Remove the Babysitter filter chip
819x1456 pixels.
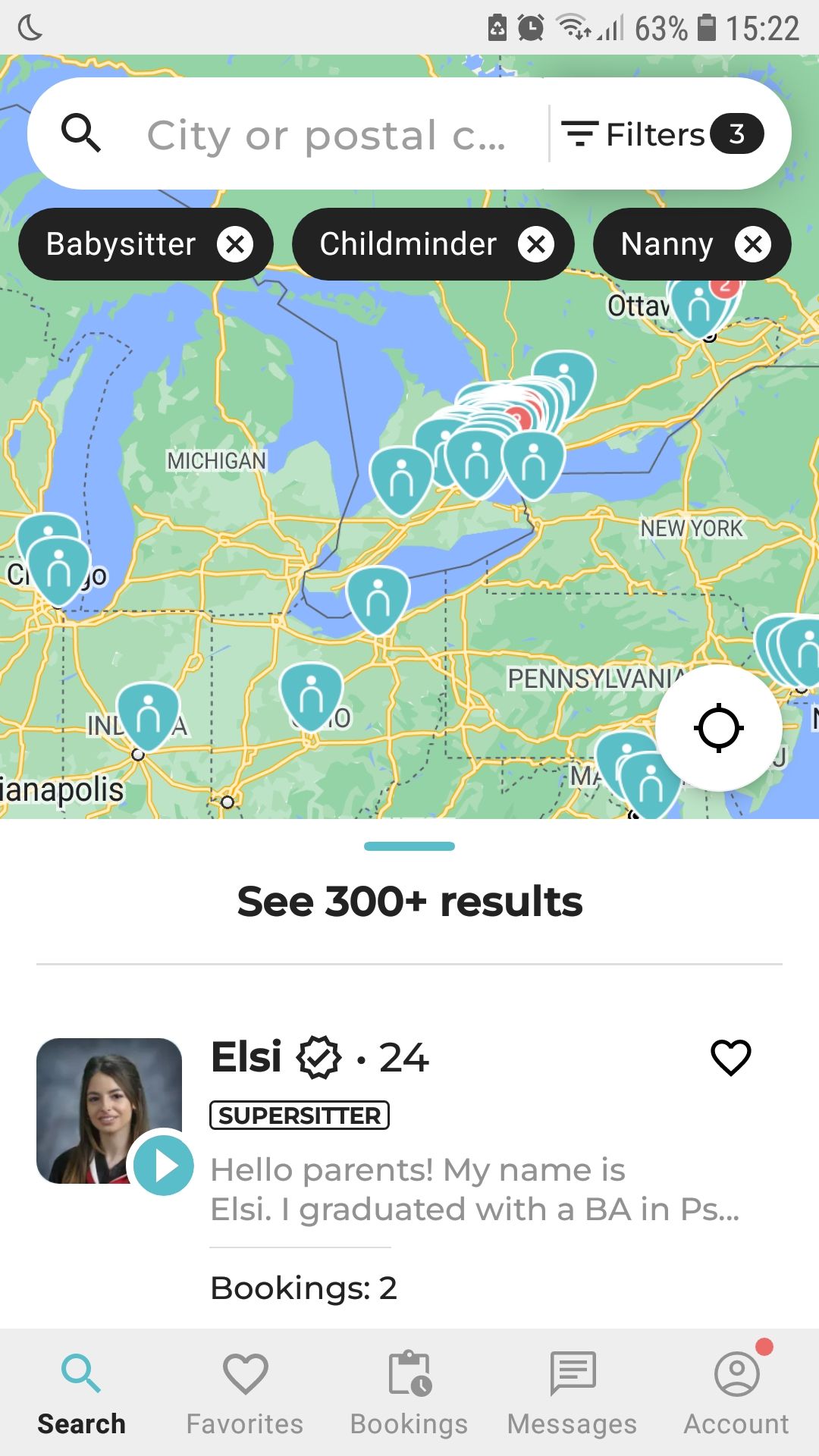235,244
